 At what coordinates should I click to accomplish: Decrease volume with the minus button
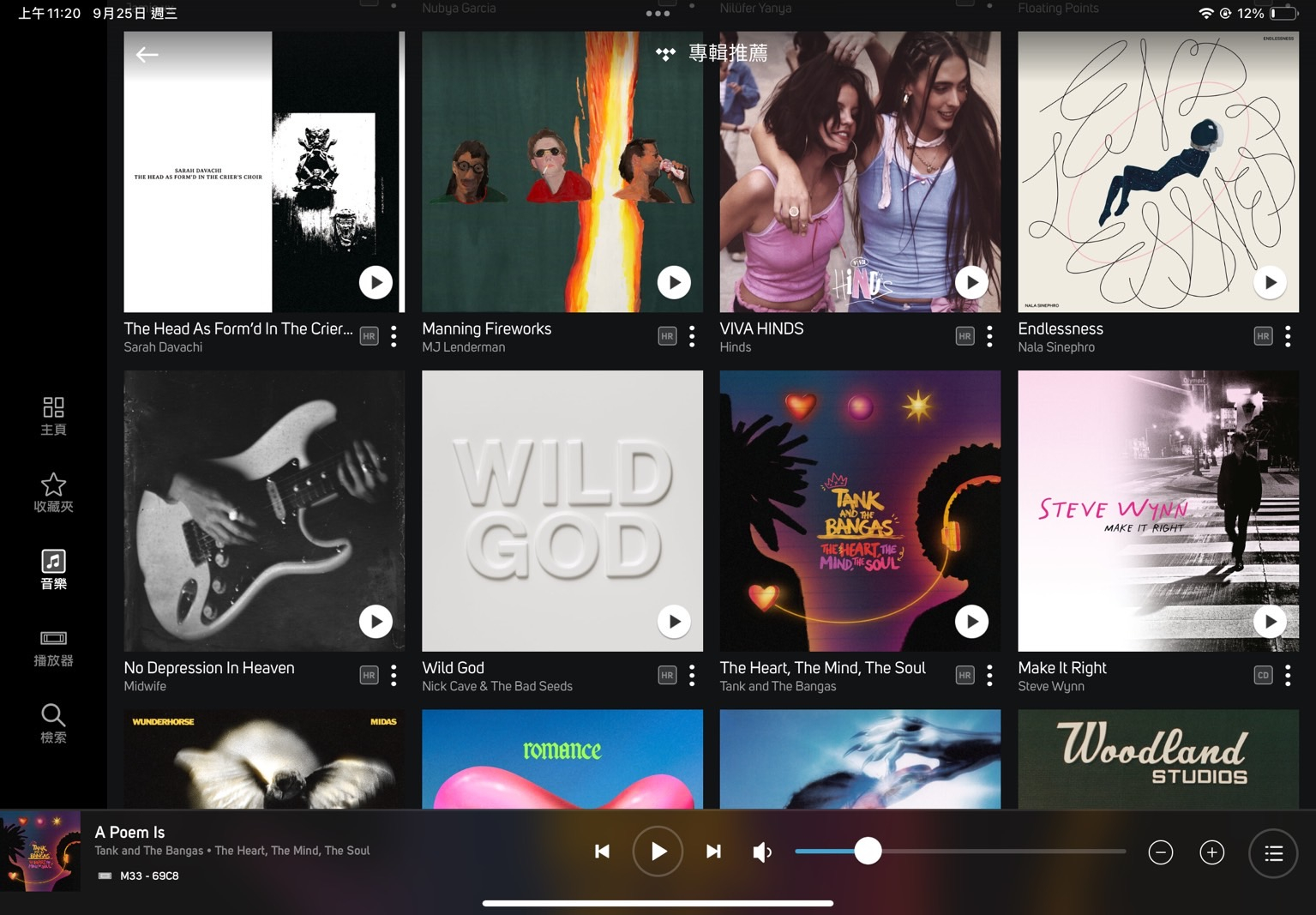[1160, 852]
